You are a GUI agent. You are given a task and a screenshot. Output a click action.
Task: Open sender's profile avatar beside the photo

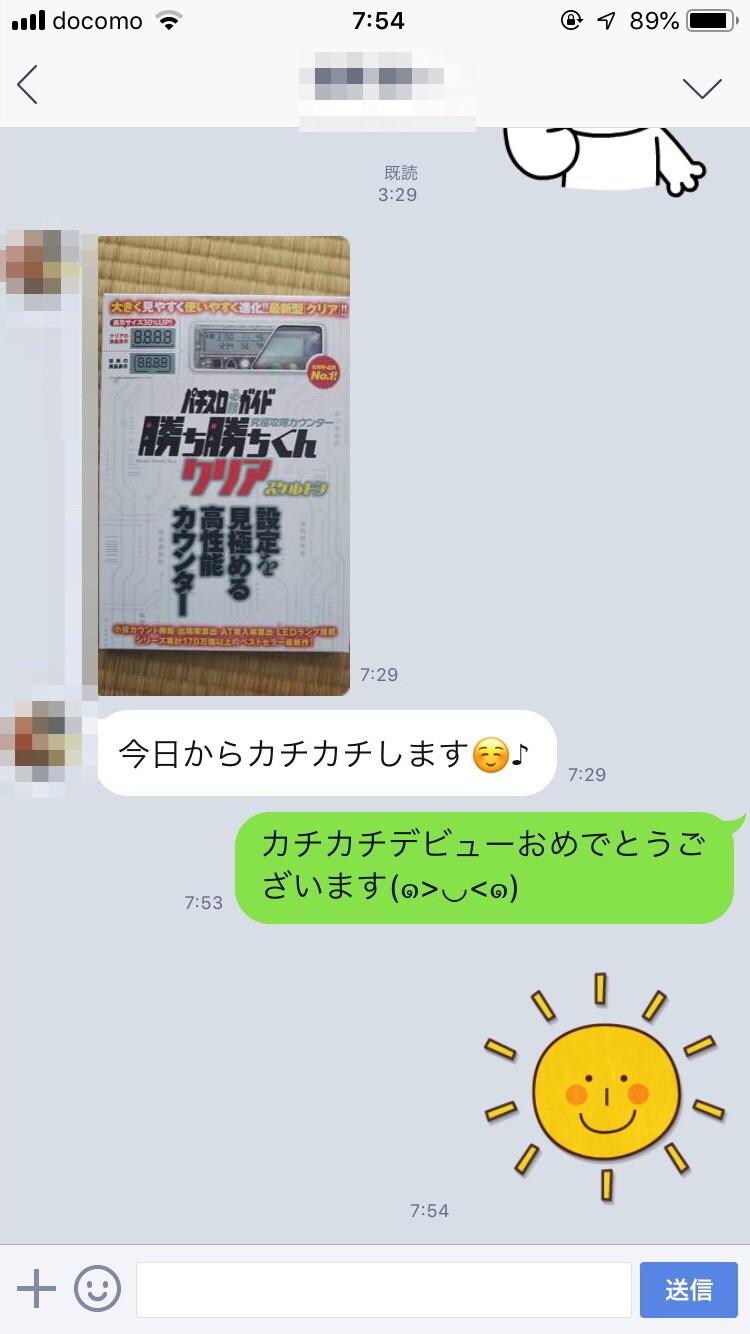pos(42,263)
